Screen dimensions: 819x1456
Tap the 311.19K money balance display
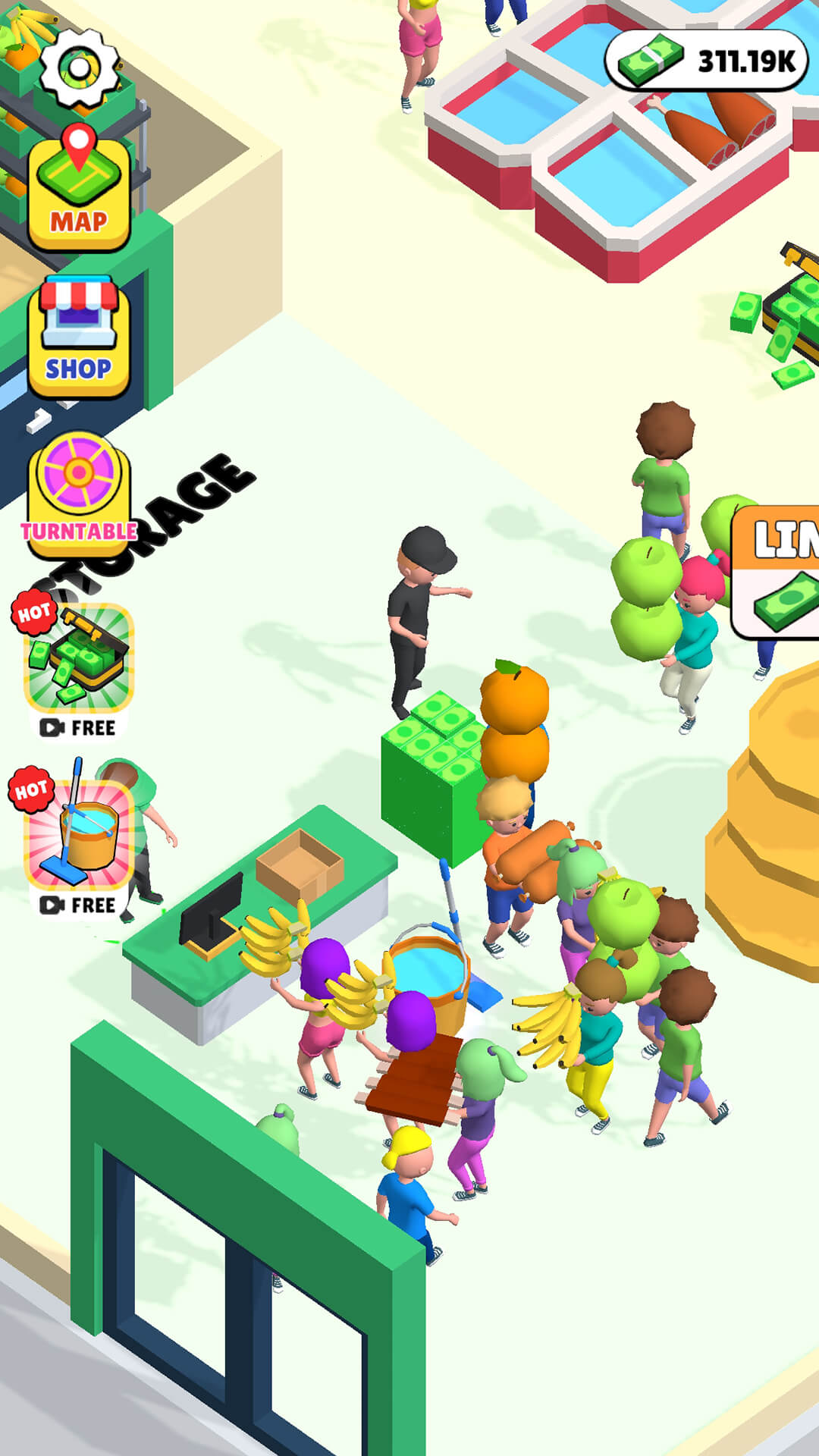(x=705, y=59)
